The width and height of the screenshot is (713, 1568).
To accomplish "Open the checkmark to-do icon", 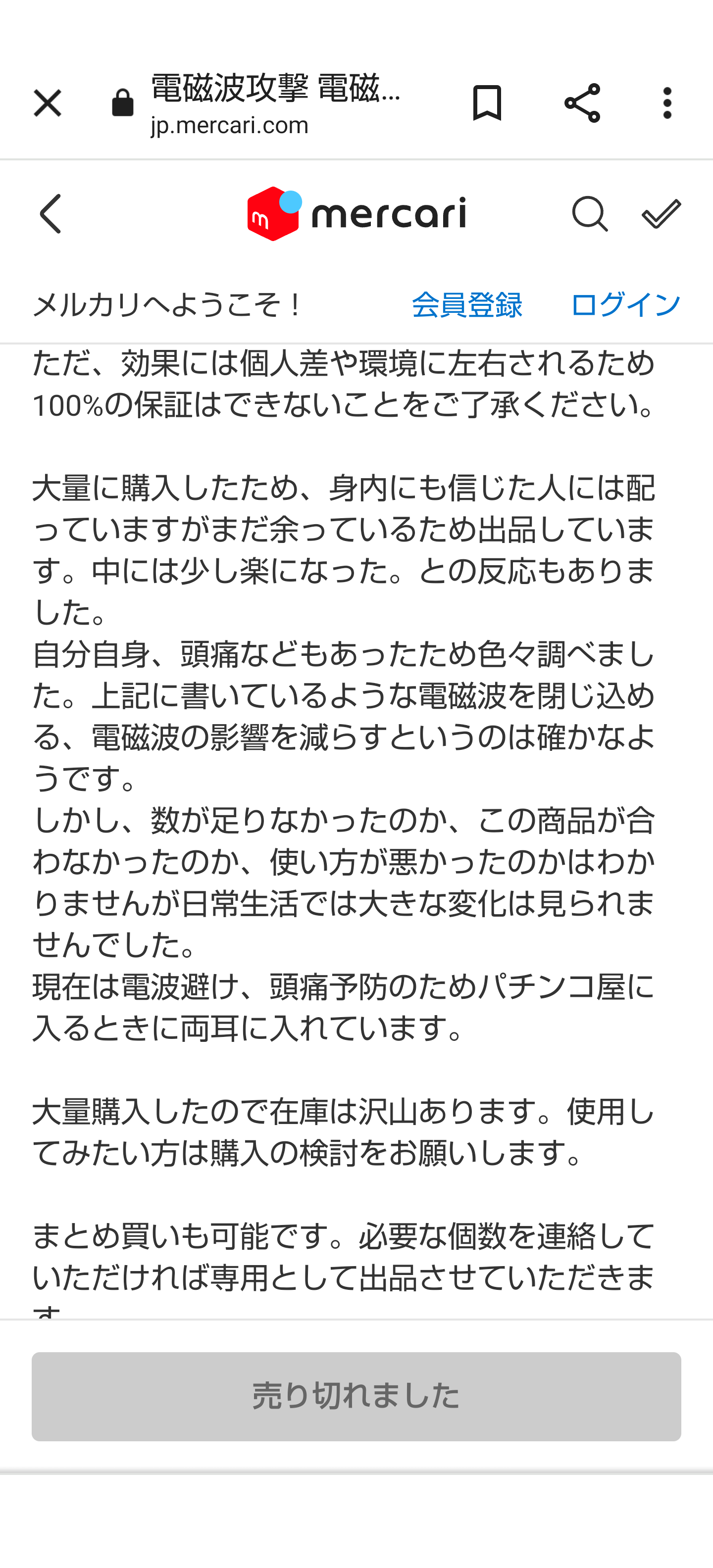I will [661, 214].
